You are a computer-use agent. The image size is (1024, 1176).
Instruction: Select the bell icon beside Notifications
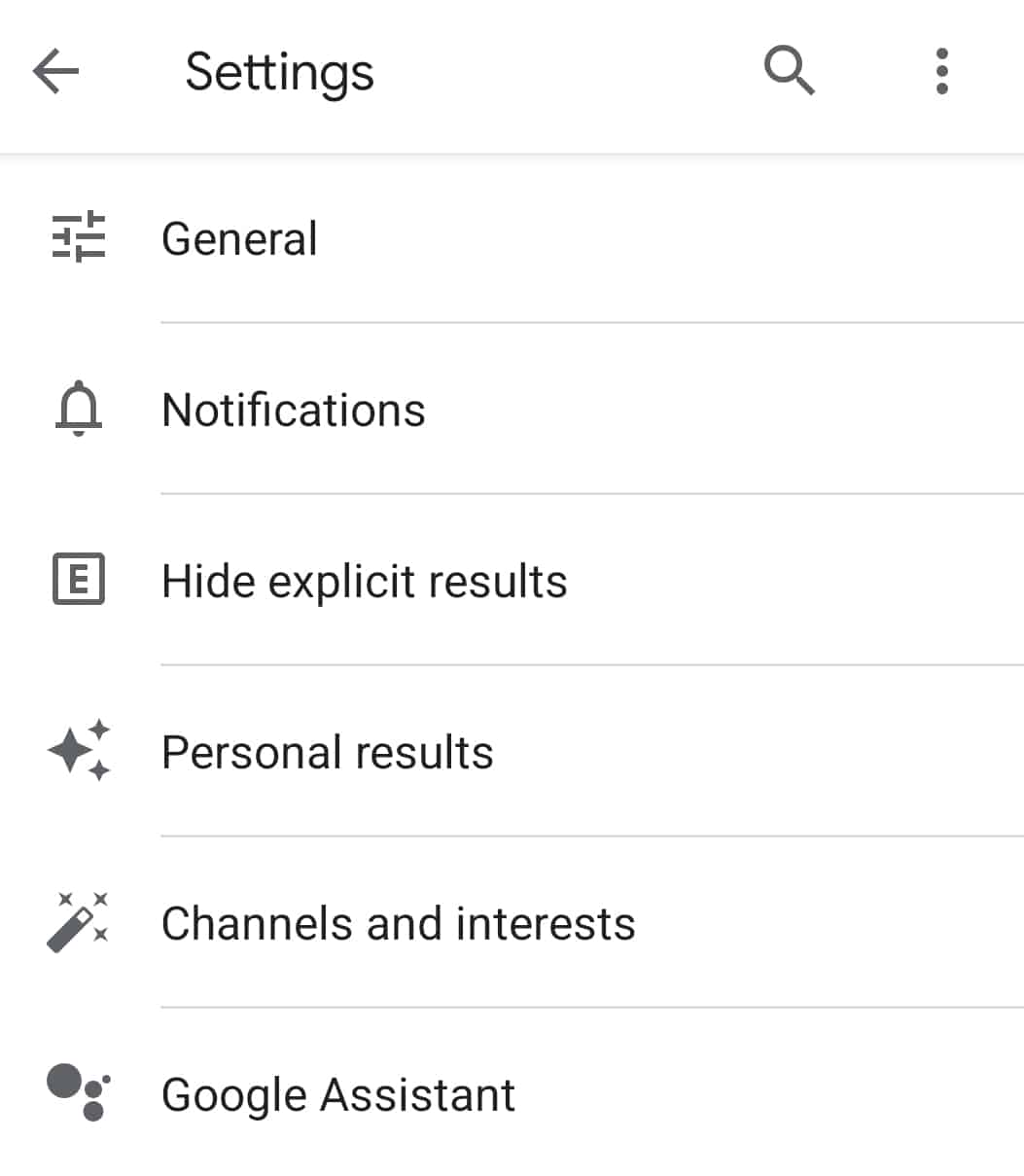point(78,409)
